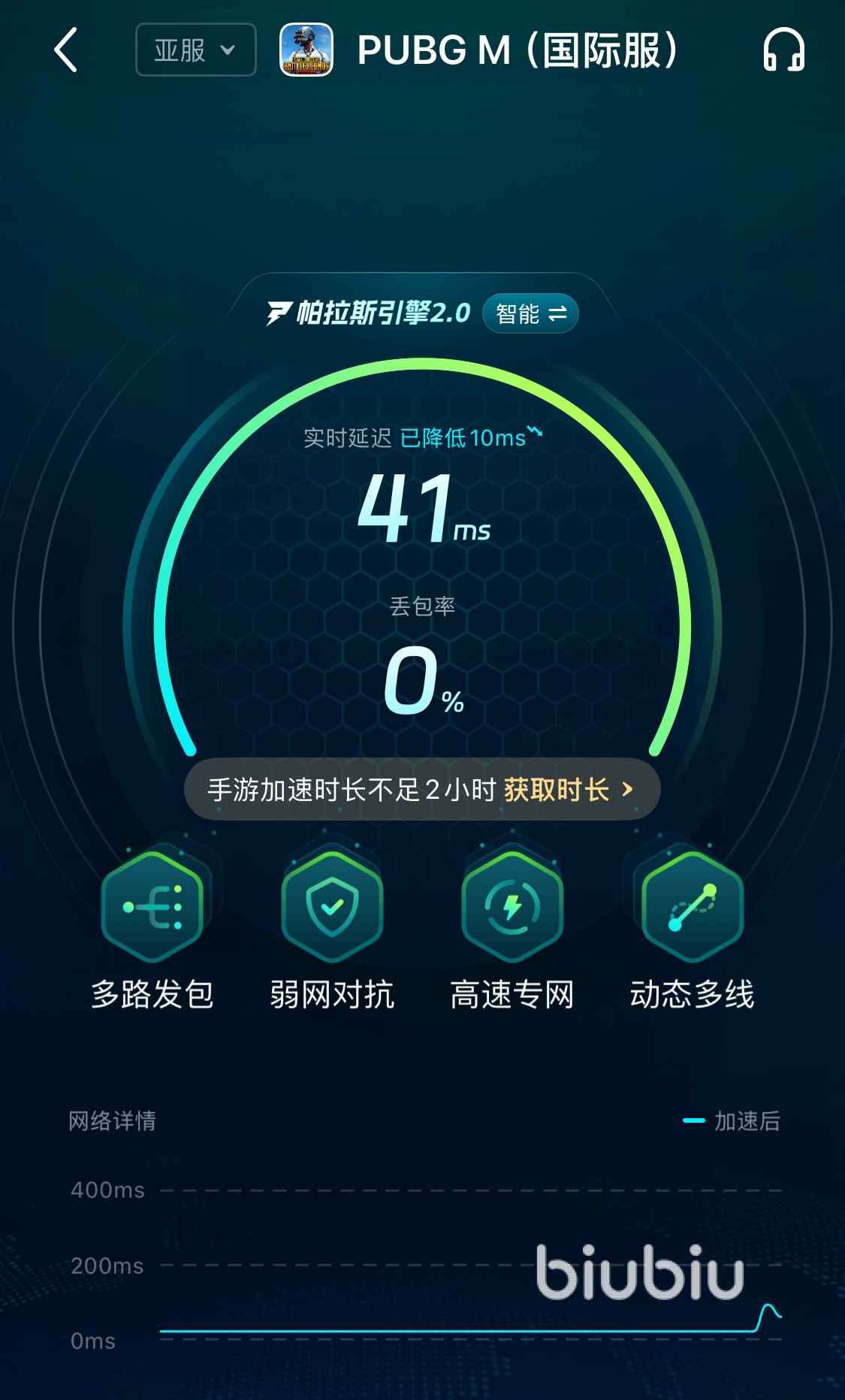845x1400 pixels.
Task: Open the 亚服 server region dropdown
Action: [195, 50]
